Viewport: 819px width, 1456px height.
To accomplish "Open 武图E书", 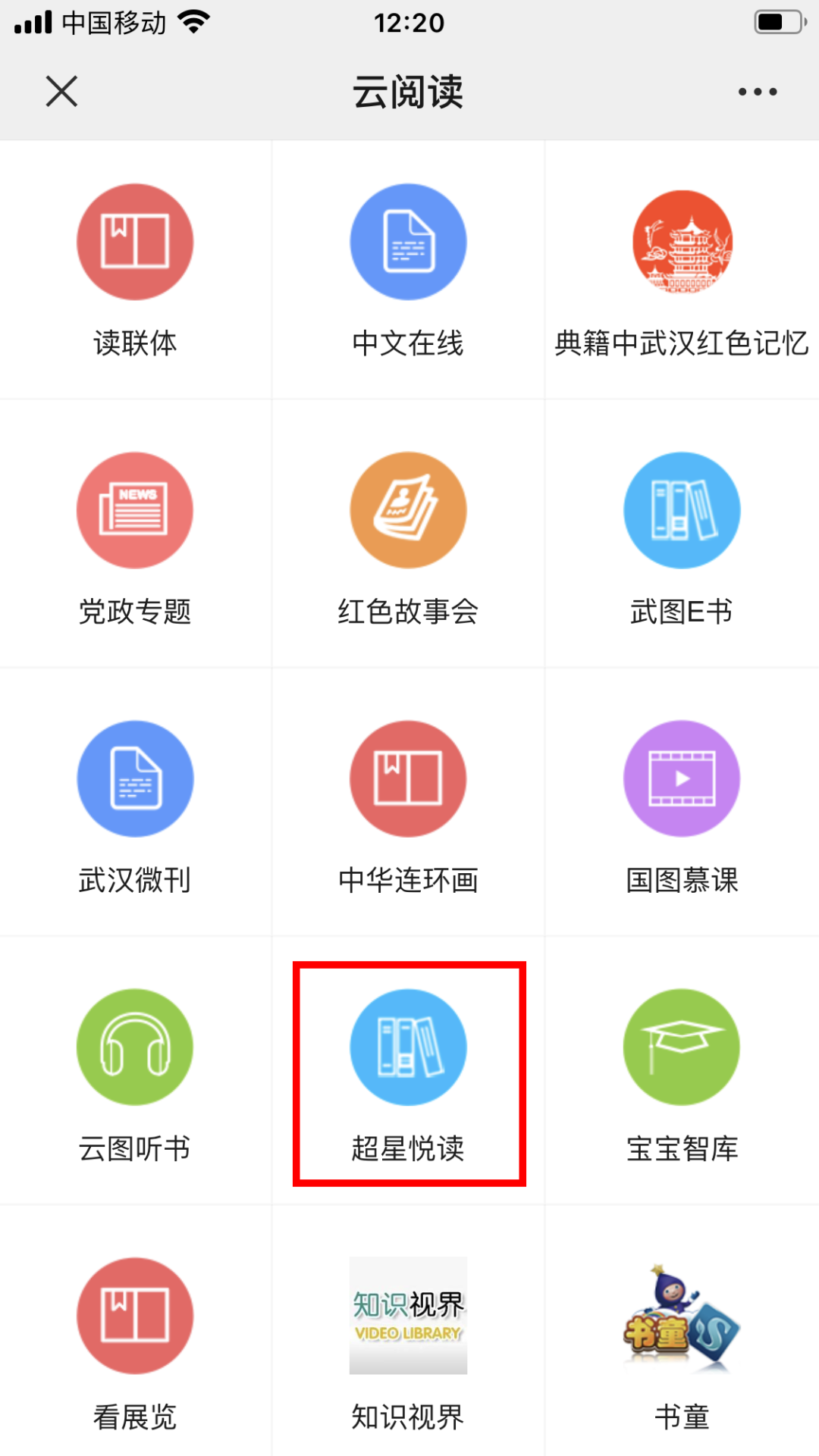I will (682, 511).
